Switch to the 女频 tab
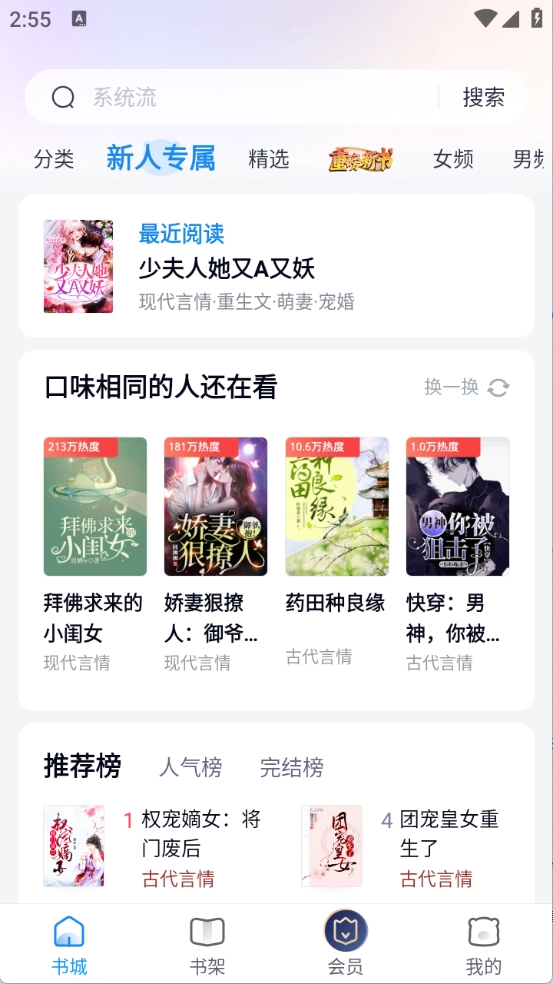This screenshot has height=984, width=553. (x=453, y=159)
